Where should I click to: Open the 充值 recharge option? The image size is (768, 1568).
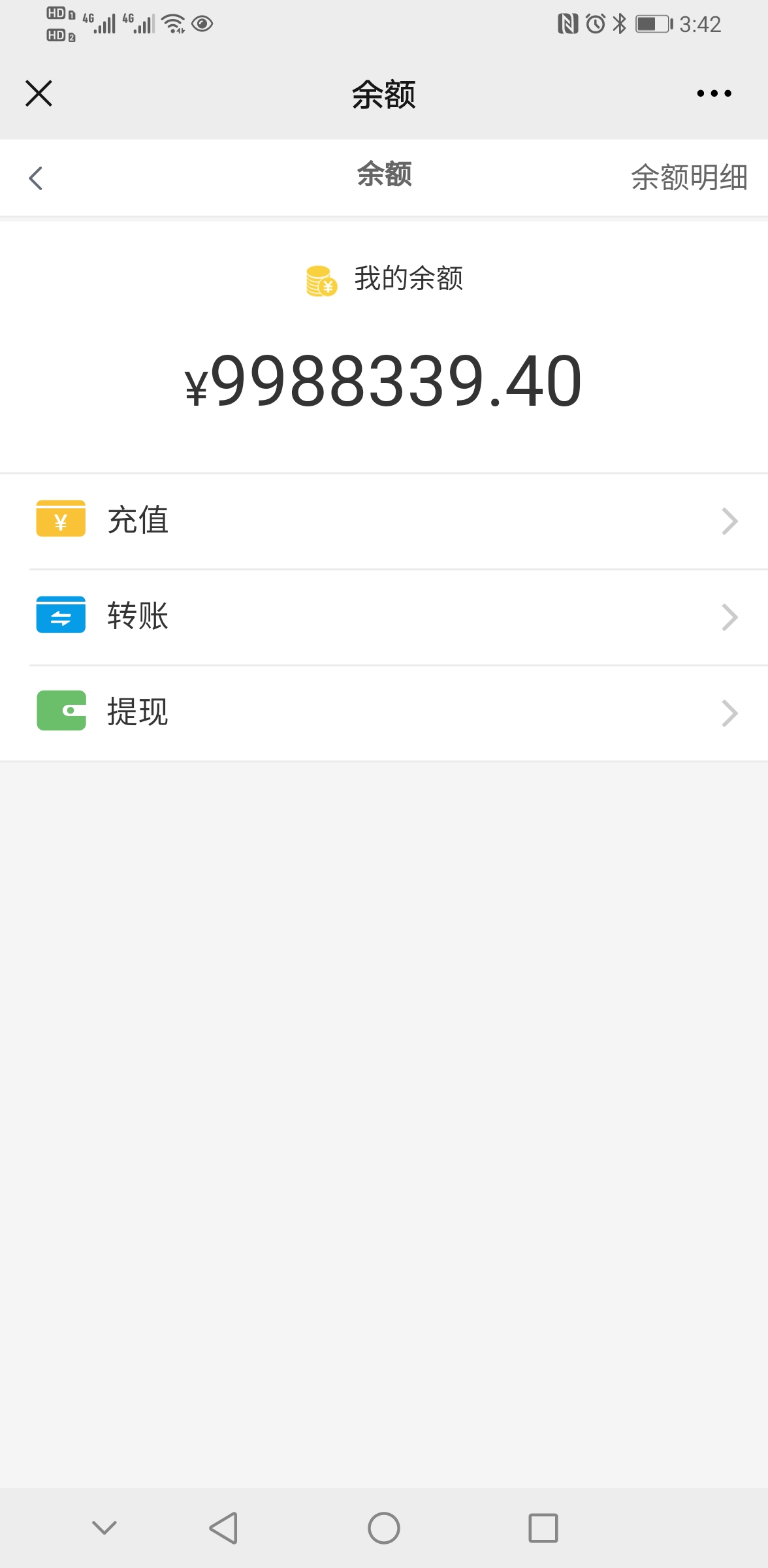pyautogui.click(x=384, y=521)
